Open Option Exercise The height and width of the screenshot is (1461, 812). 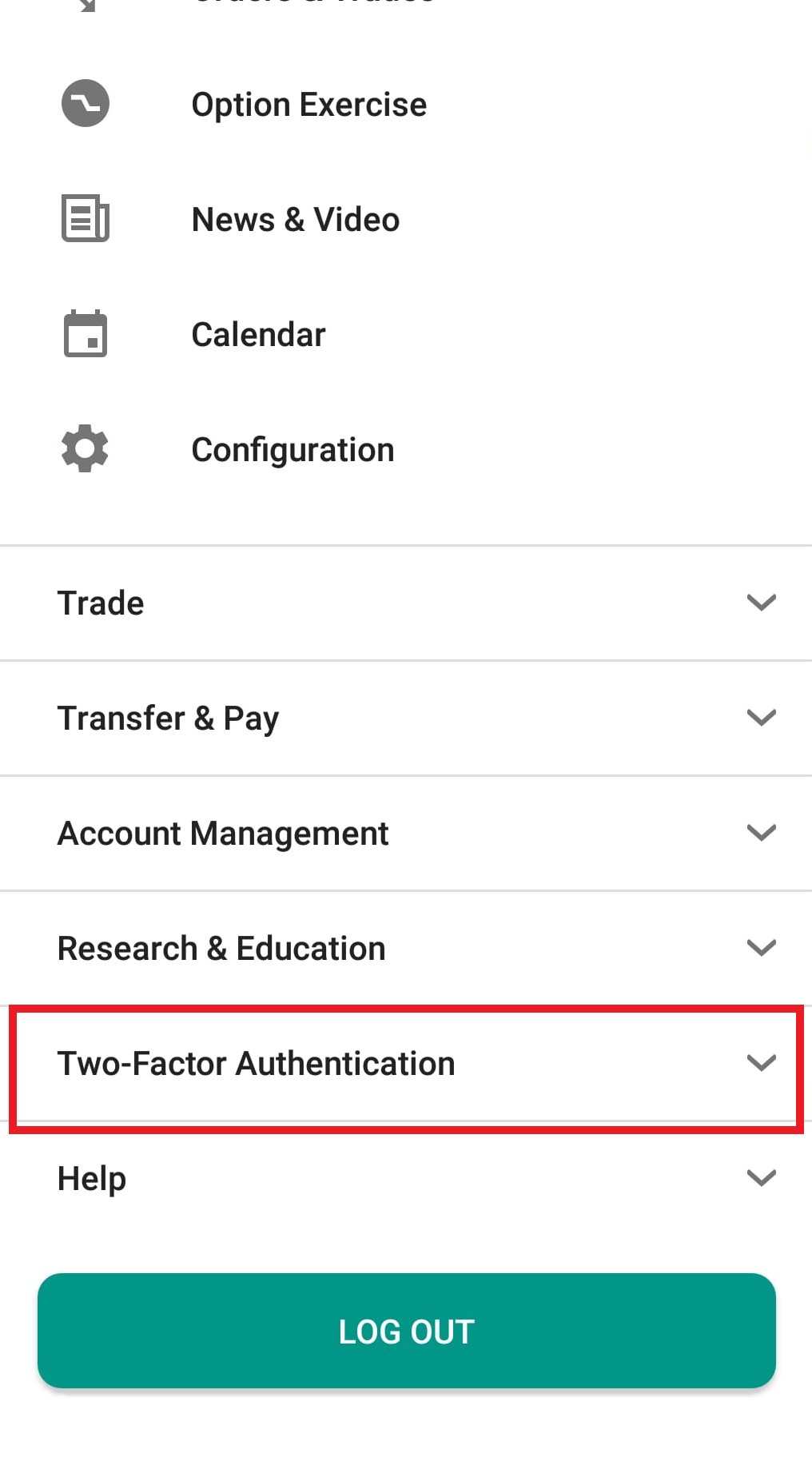point(406,104)
